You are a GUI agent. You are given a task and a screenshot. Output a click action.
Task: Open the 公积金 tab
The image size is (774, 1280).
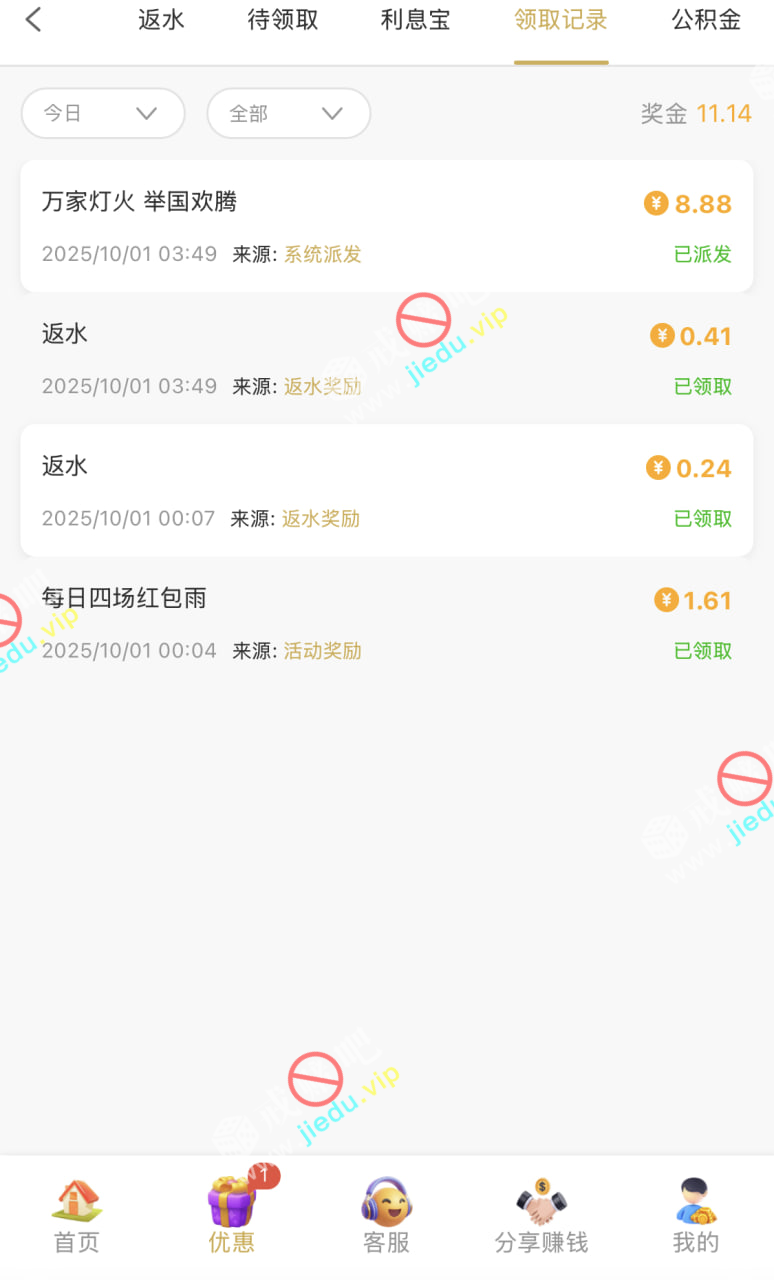706,20
